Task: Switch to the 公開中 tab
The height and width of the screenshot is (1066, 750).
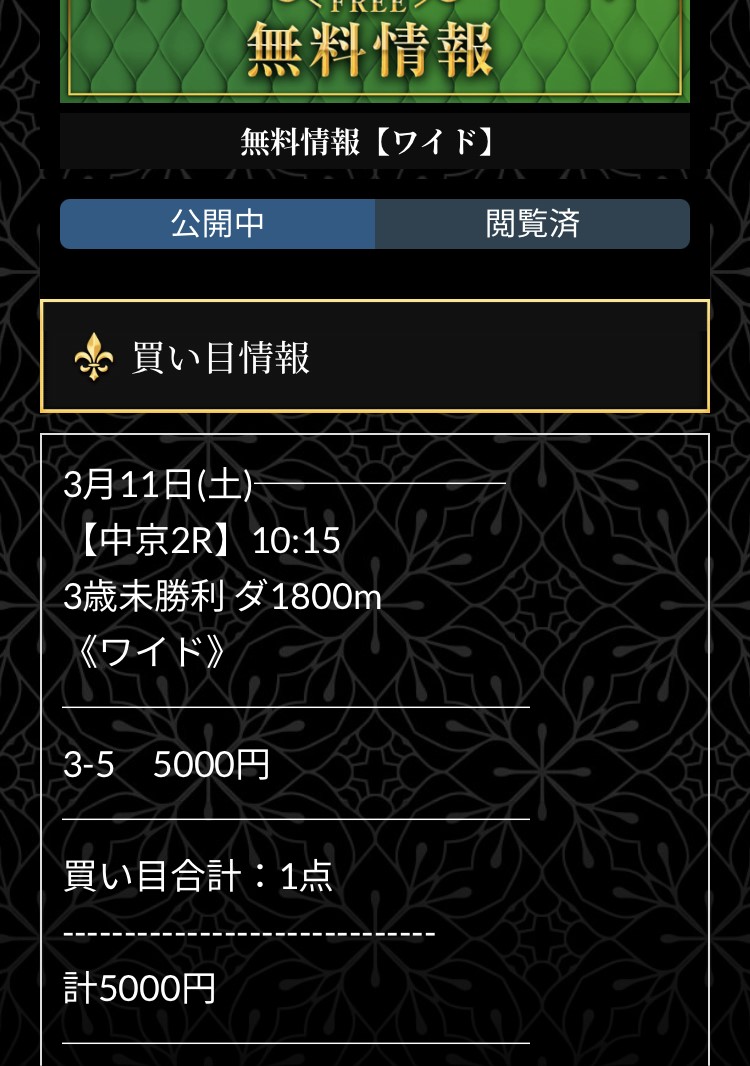Action: 217,223
